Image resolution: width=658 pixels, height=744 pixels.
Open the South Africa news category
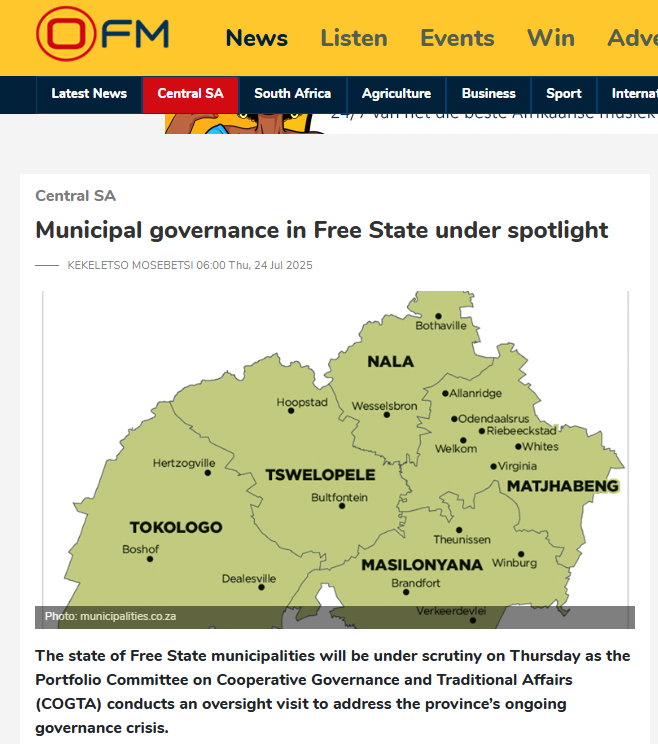(x=292, y=94)
